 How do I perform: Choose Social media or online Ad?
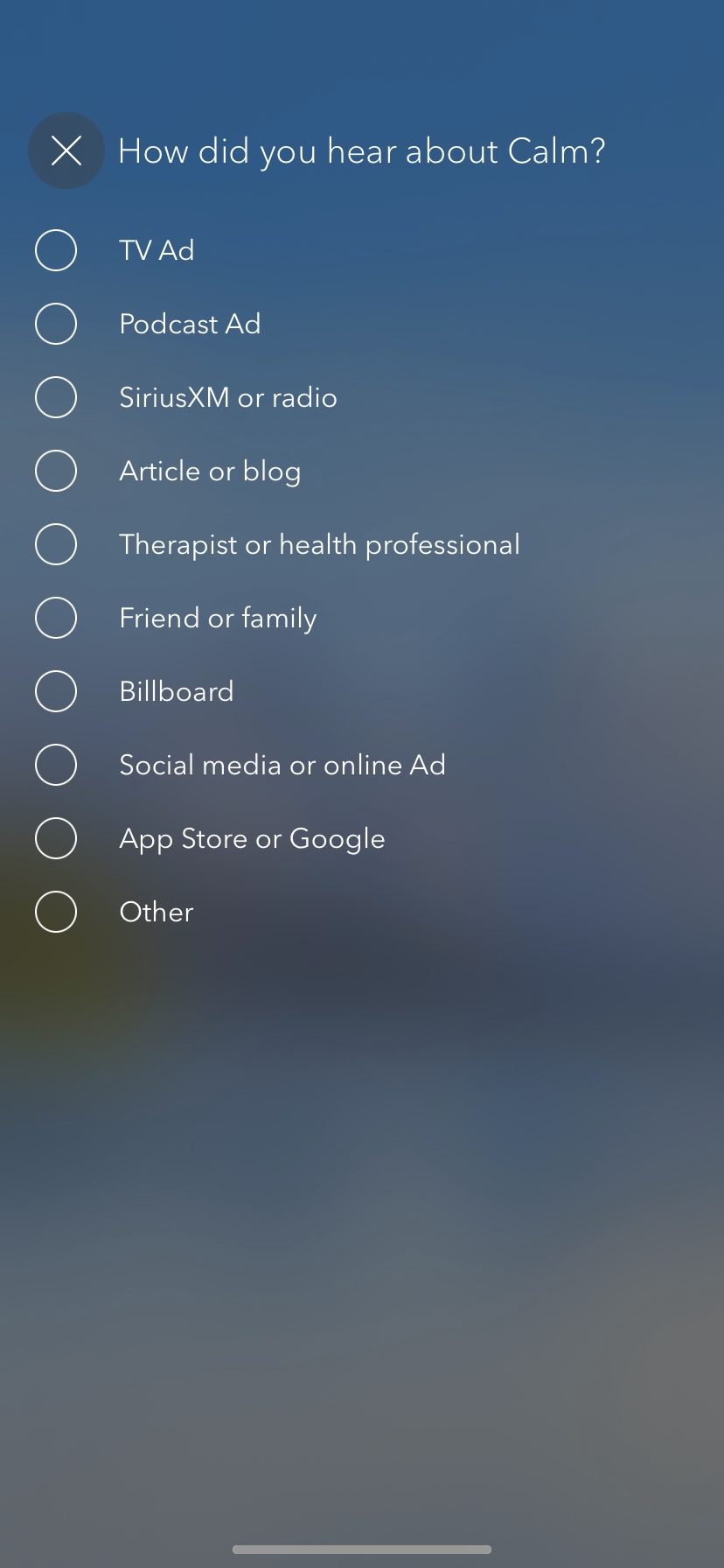(x=56, y=765)
